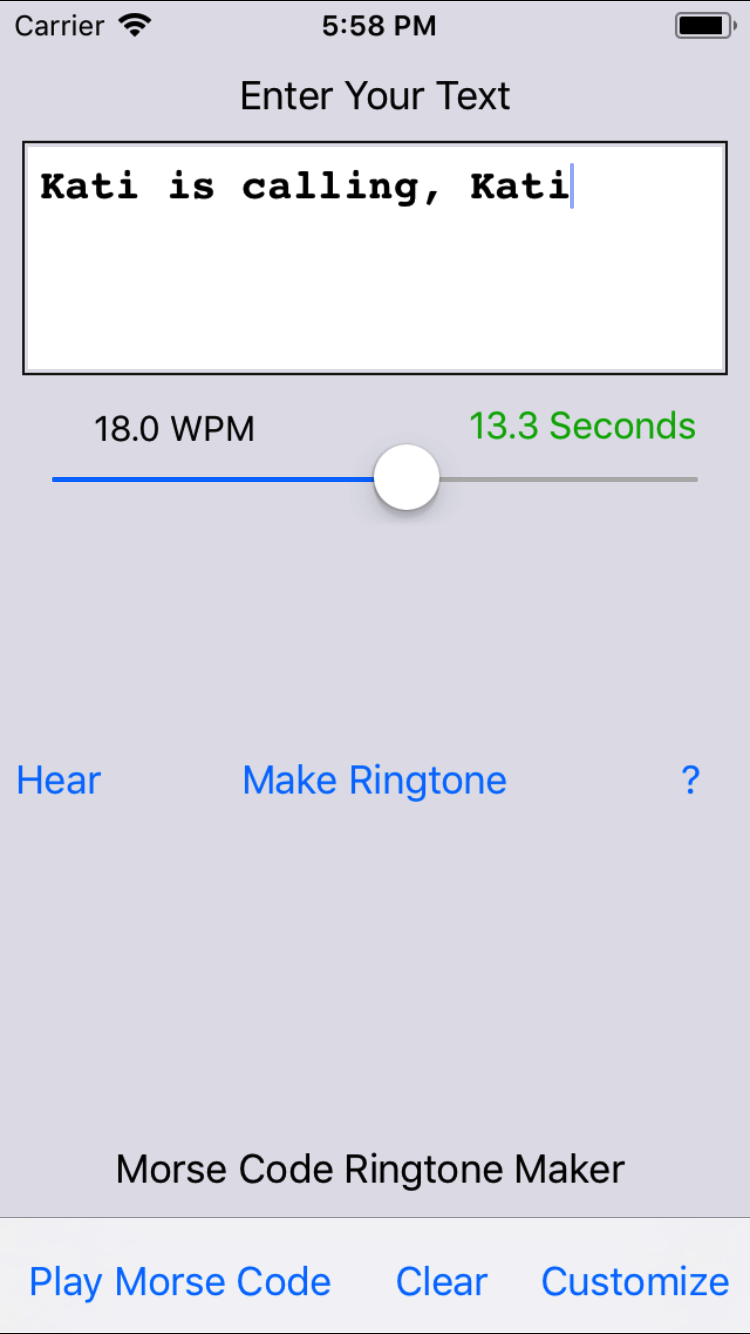Tap the battery indicator icon
Viewport: 750px width, 1334px height.
coord(702,25)
